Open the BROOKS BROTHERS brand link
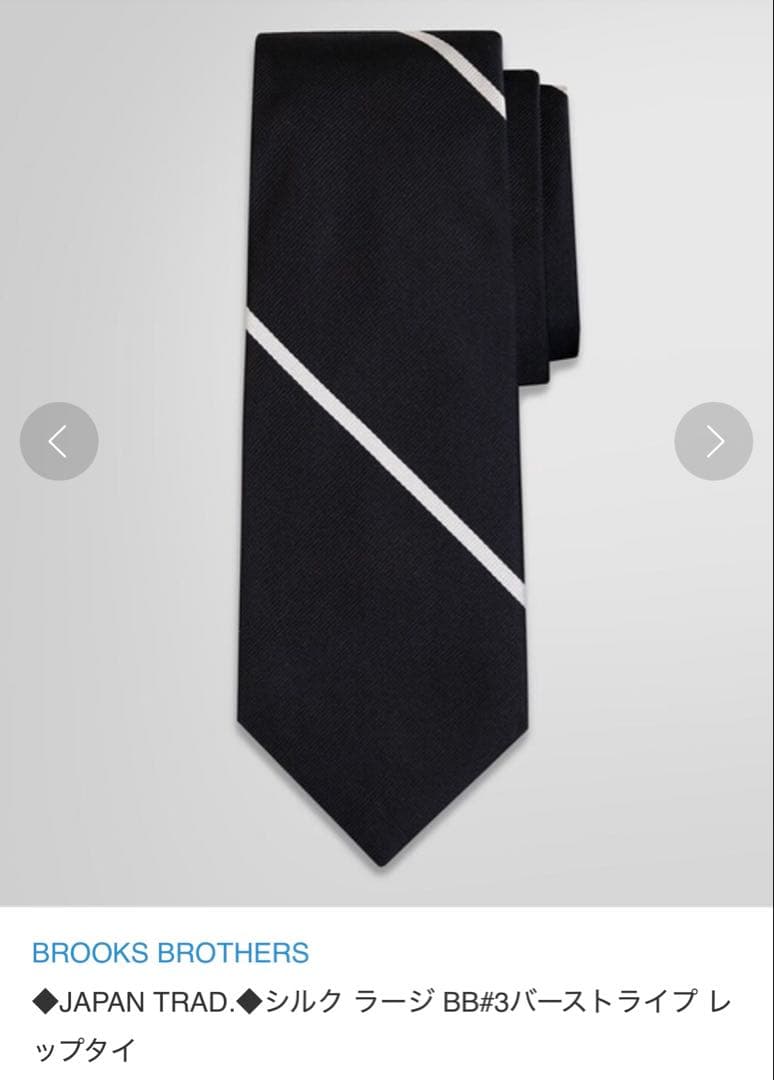Image resolution: width=774 pixels, height=1080 pixels. pos(170,952)
